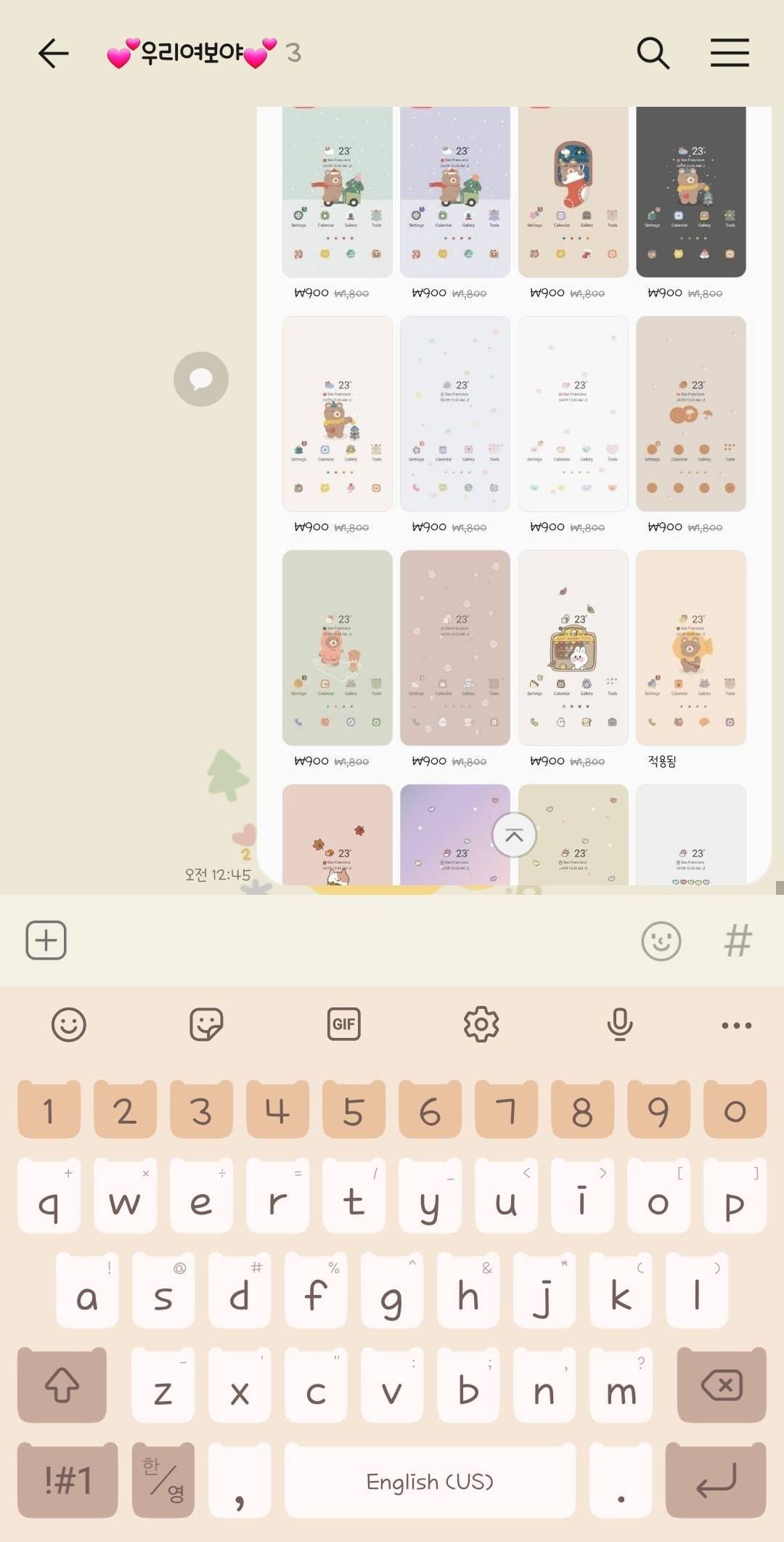
Task: Show more keyboard toolbar options
Action: tap(736, 1026)
